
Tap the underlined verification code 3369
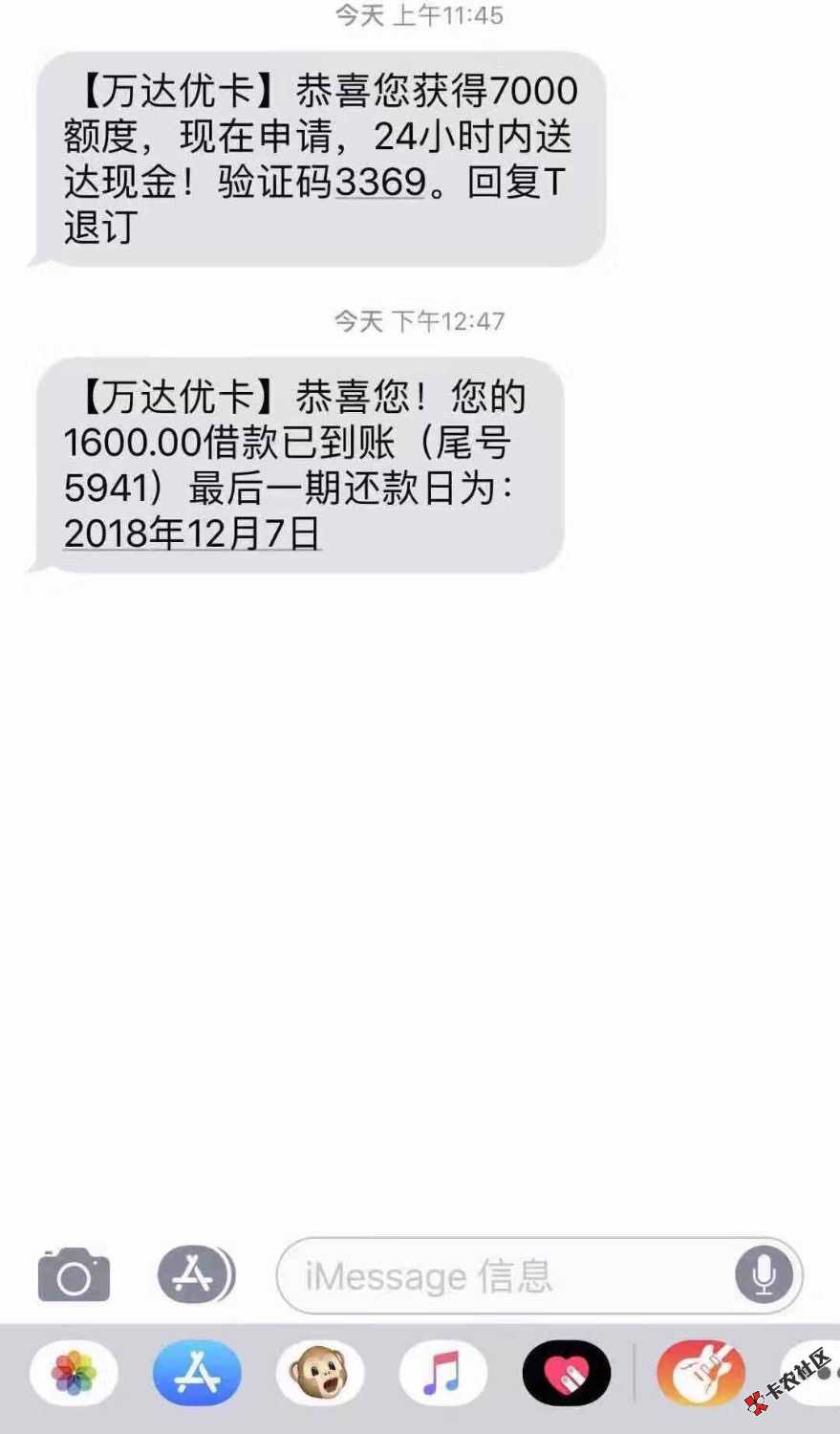(x=380, y=182)
